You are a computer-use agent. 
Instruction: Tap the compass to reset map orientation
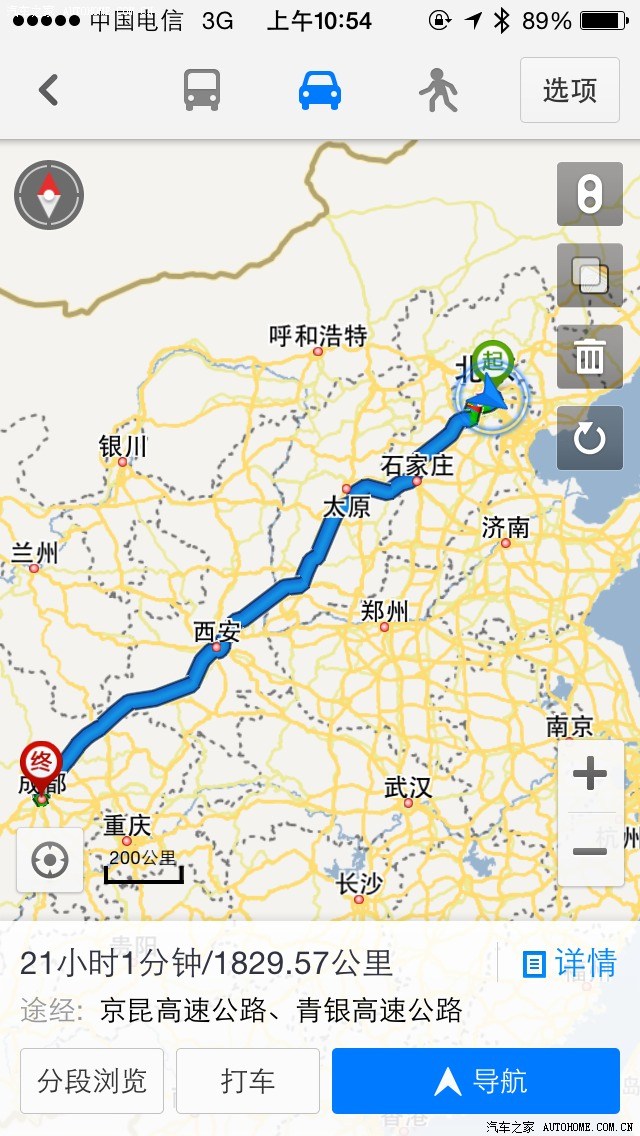49,195
